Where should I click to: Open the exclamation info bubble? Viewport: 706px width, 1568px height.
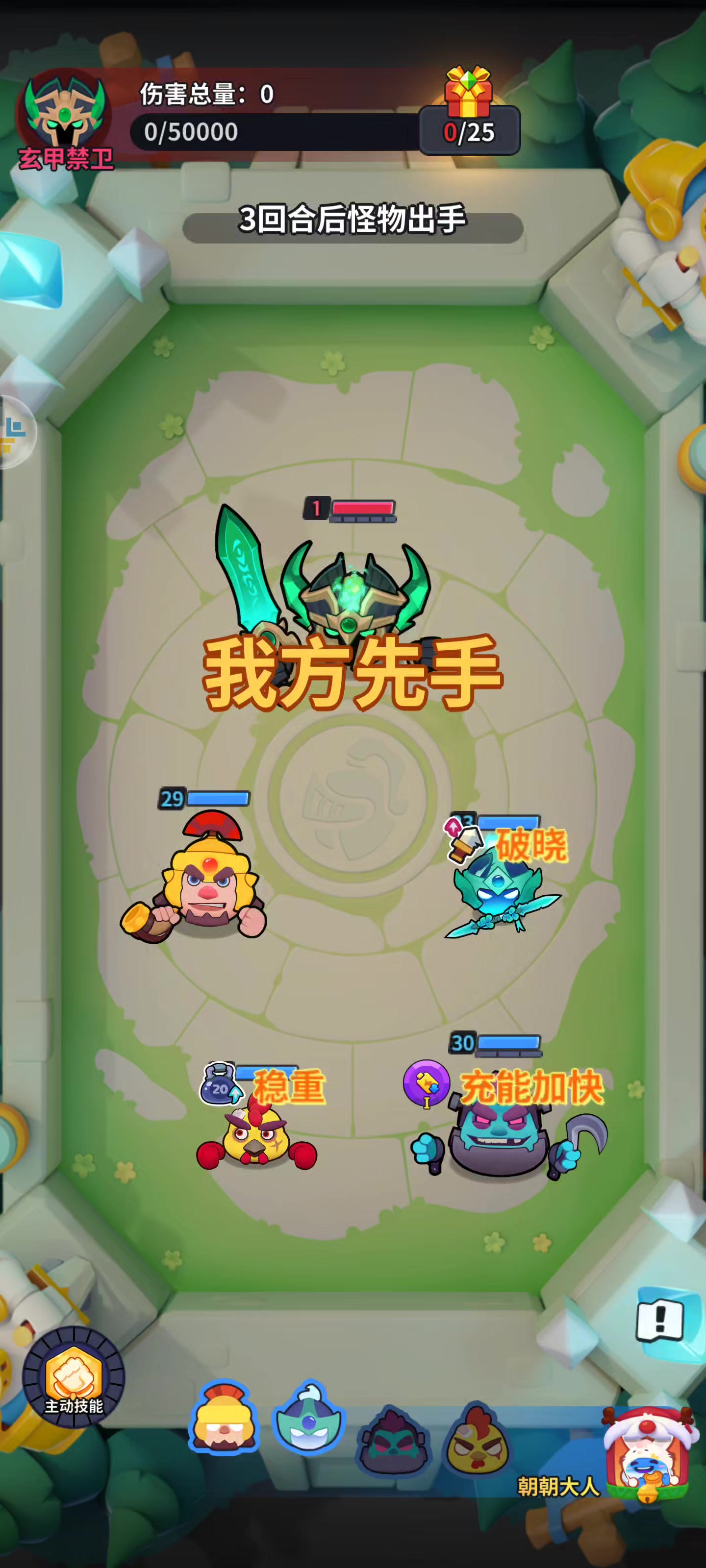coord(660,1320)
